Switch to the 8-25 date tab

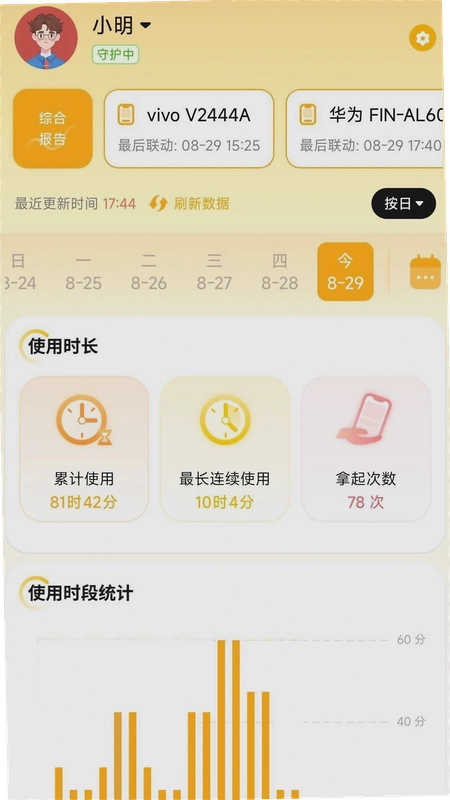83,272
